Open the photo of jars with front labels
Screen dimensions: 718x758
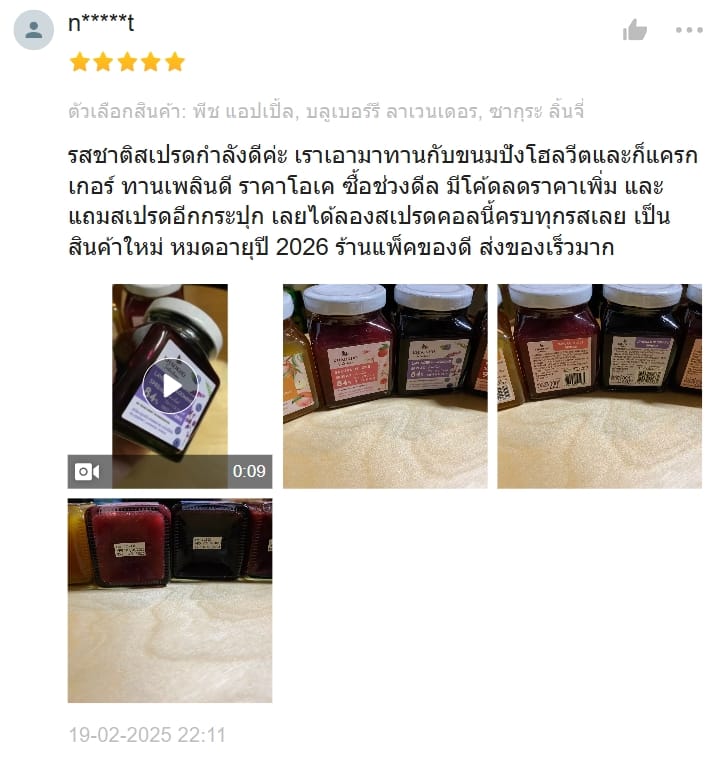(385, 386)
